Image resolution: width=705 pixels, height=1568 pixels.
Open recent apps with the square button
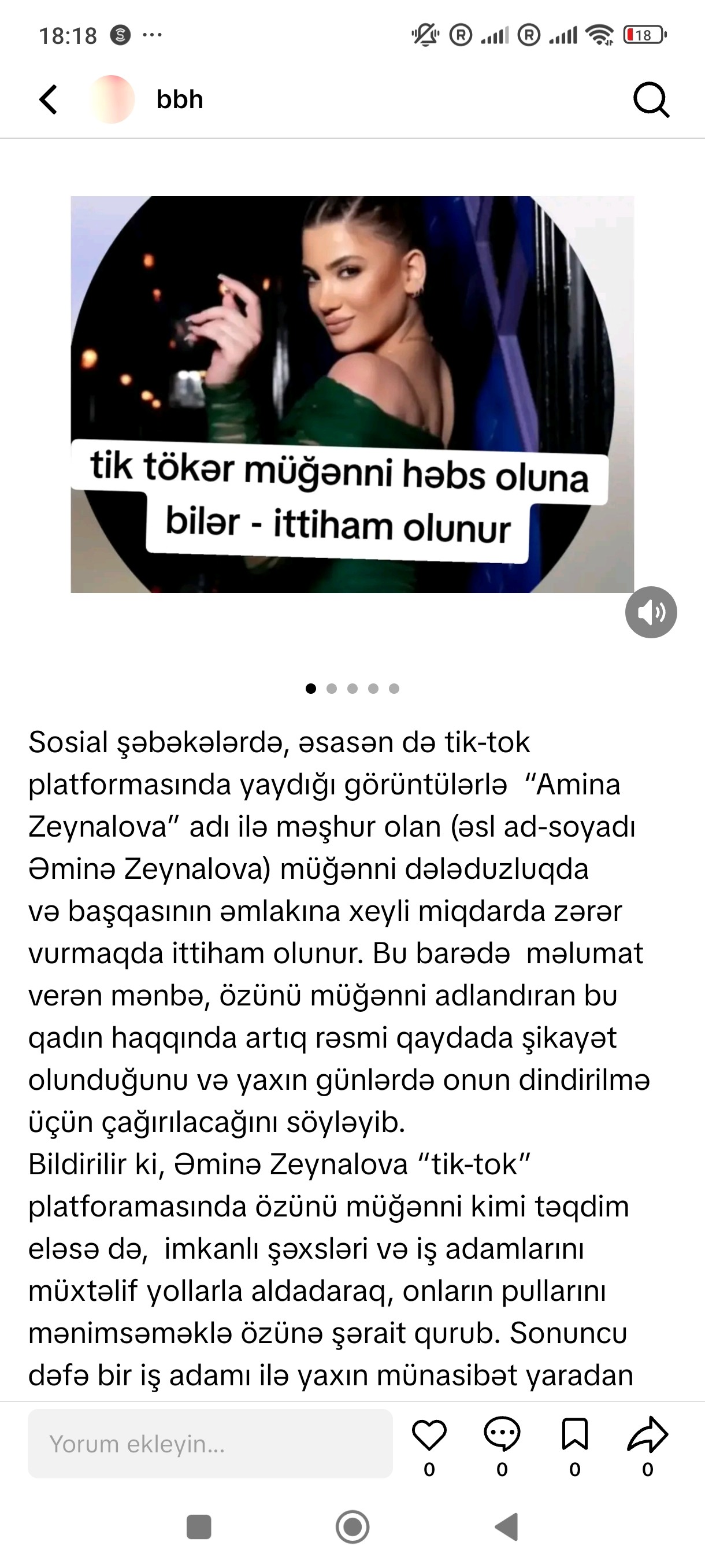[x=199, y=1526]
